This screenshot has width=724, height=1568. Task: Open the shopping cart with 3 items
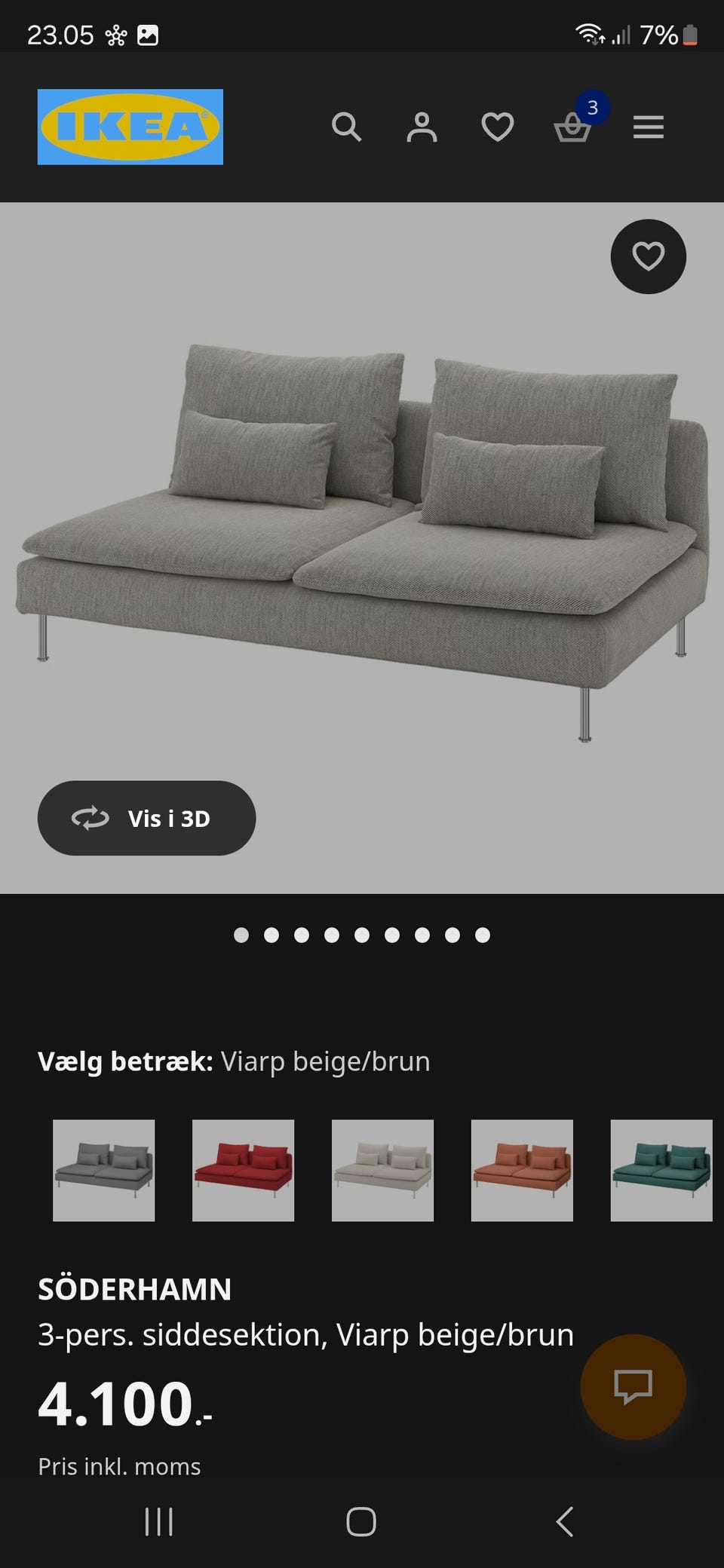pyautogui.click(x=572, y=130)
